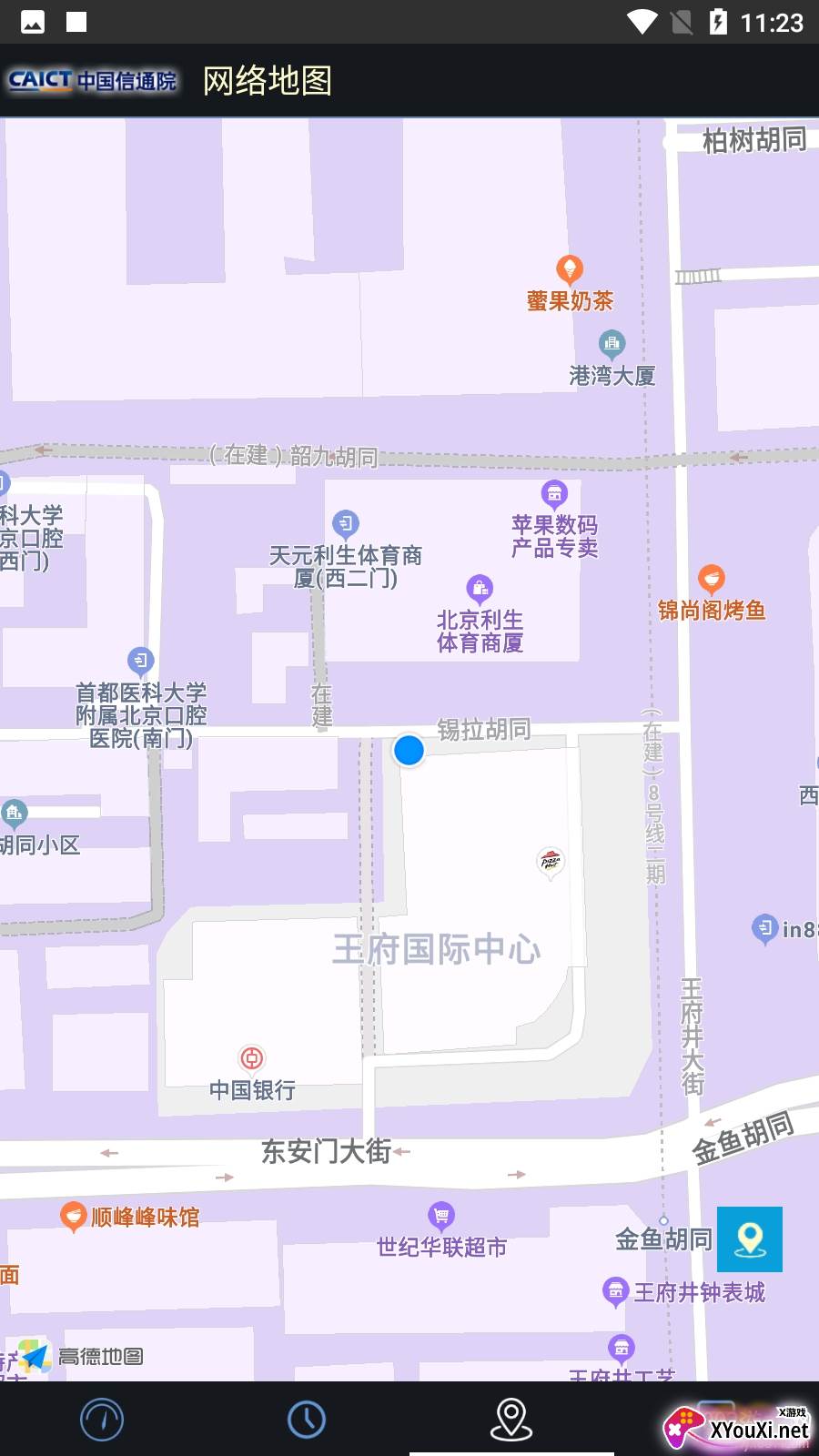Tap the blue locate-me button
819x1456 pixels.
(x=749, y=1239)
